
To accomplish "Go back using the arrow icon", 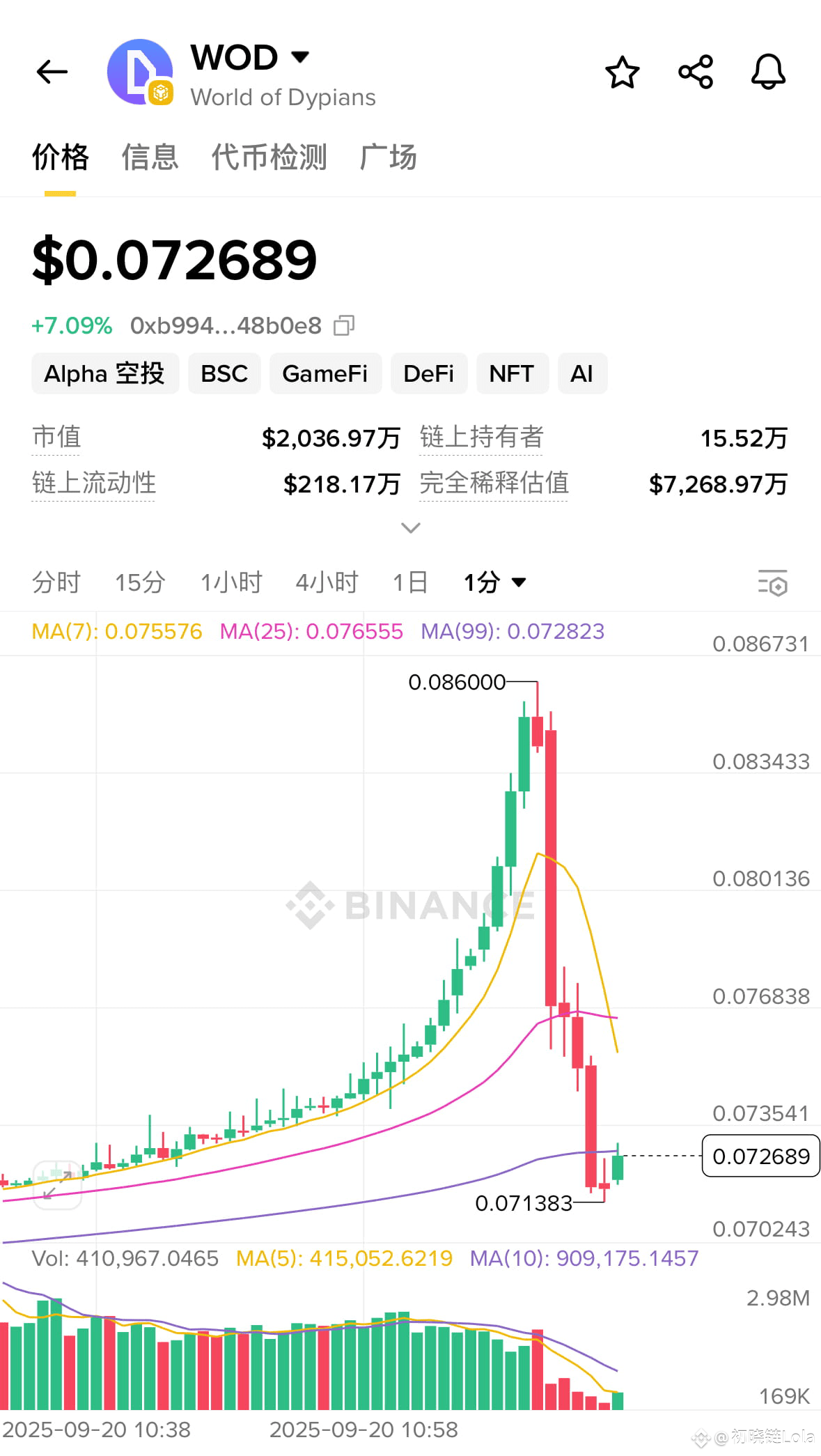I will point(52,72).
